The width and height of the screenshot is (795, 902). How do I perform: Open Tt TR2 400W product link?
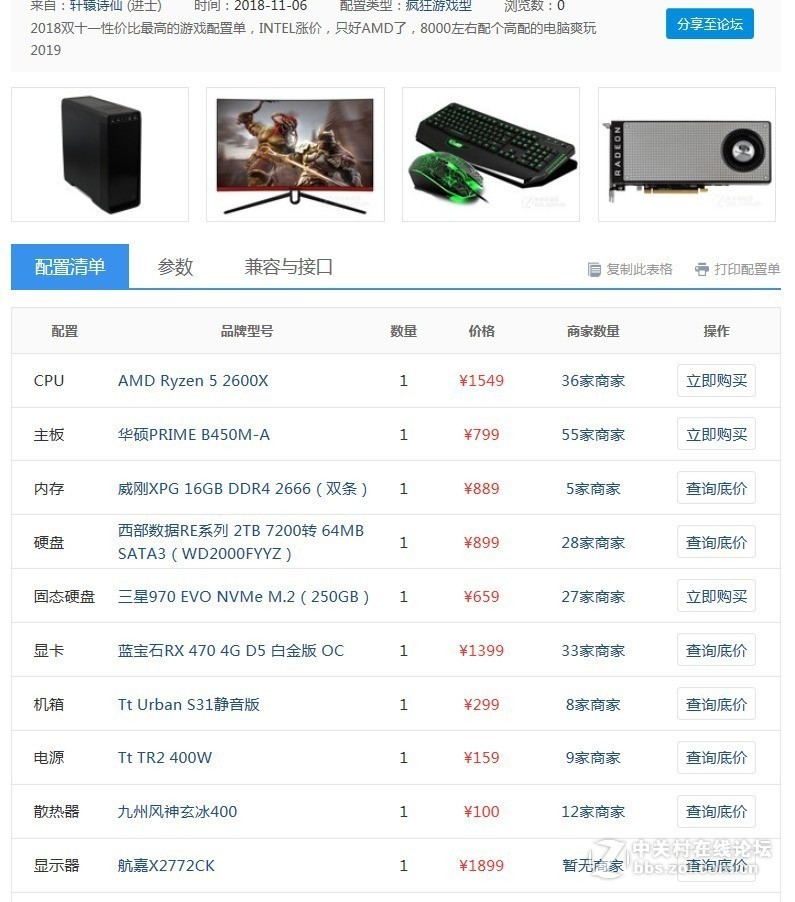pyautogui.click(x=165, y=758)
